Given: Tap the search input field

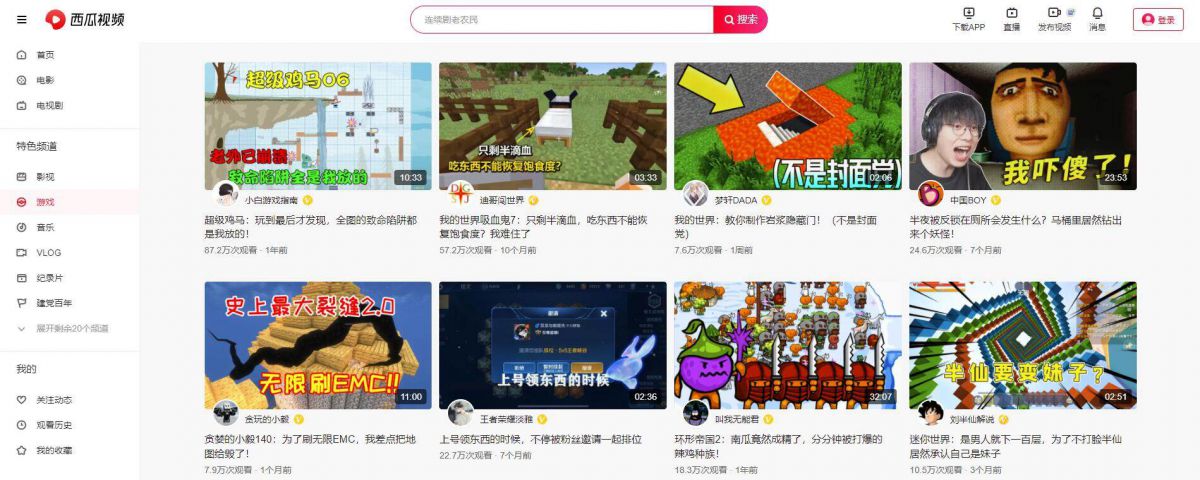Looking at the screenshot, I should coord(560,20).
